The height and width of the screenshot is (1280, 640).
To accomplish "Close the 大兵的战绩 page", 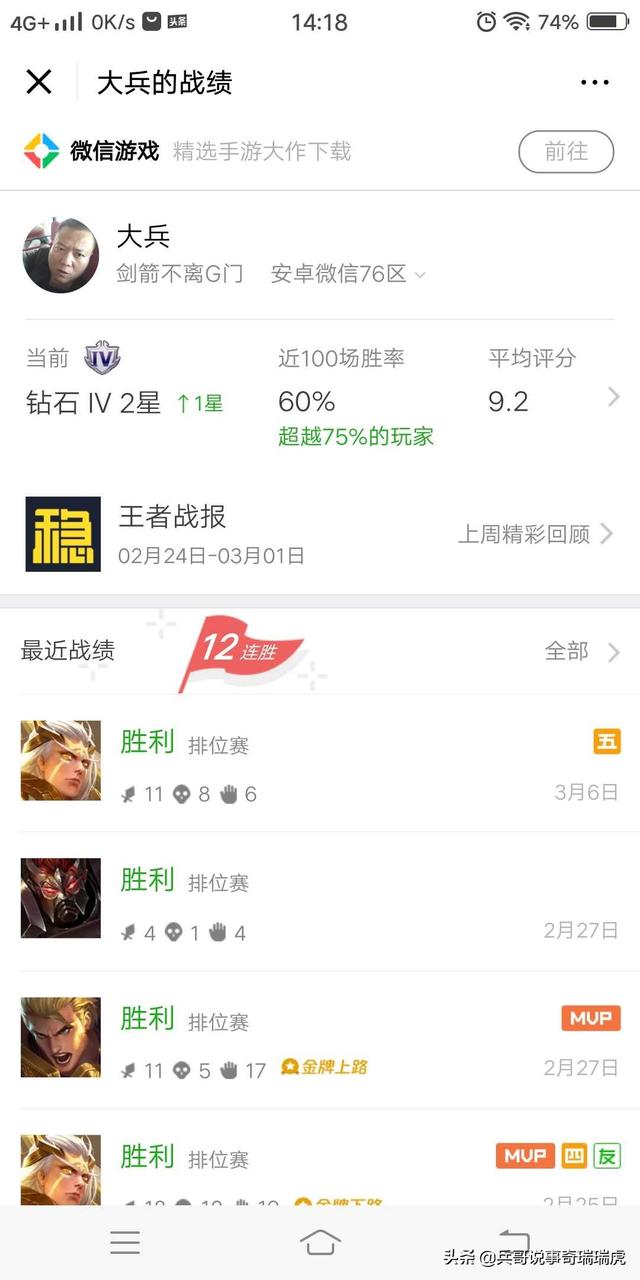I will (39, 82).
